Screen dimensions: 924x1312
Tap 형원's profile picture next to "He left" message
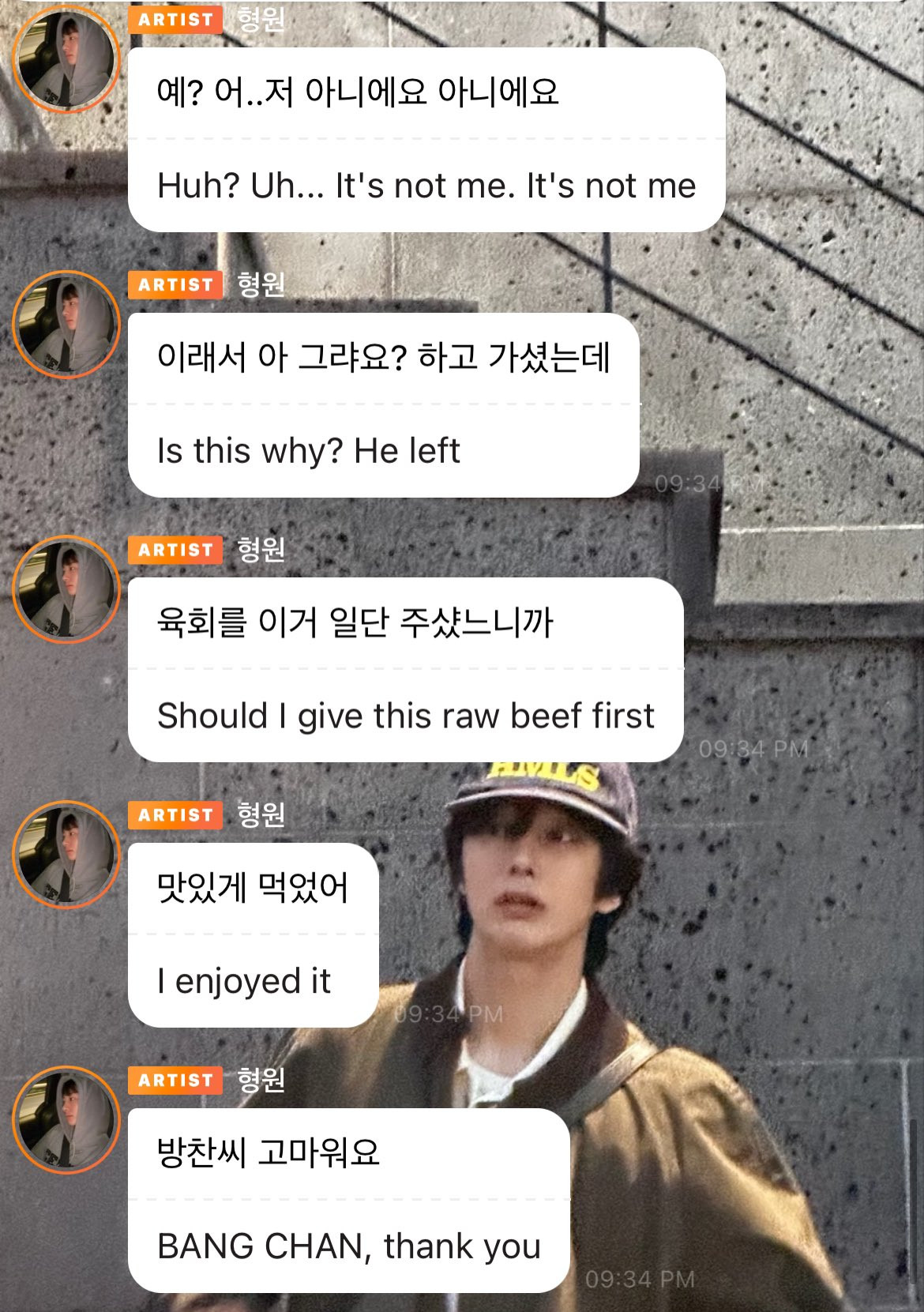66,325
